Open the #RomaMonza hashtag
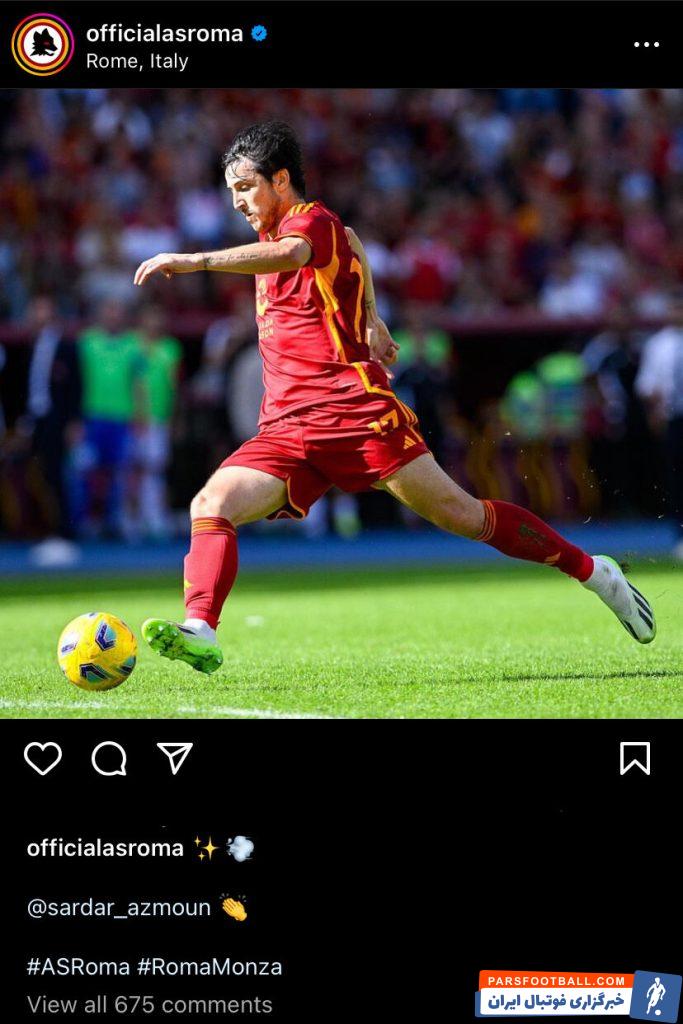The image size is (683, 1024). point(210,967)
